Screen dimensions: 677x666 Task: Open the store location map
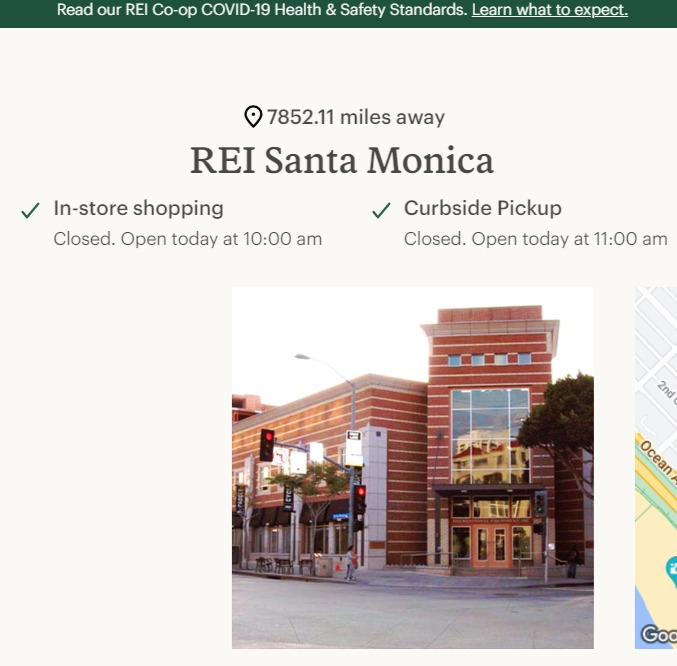tap(656, 467)
